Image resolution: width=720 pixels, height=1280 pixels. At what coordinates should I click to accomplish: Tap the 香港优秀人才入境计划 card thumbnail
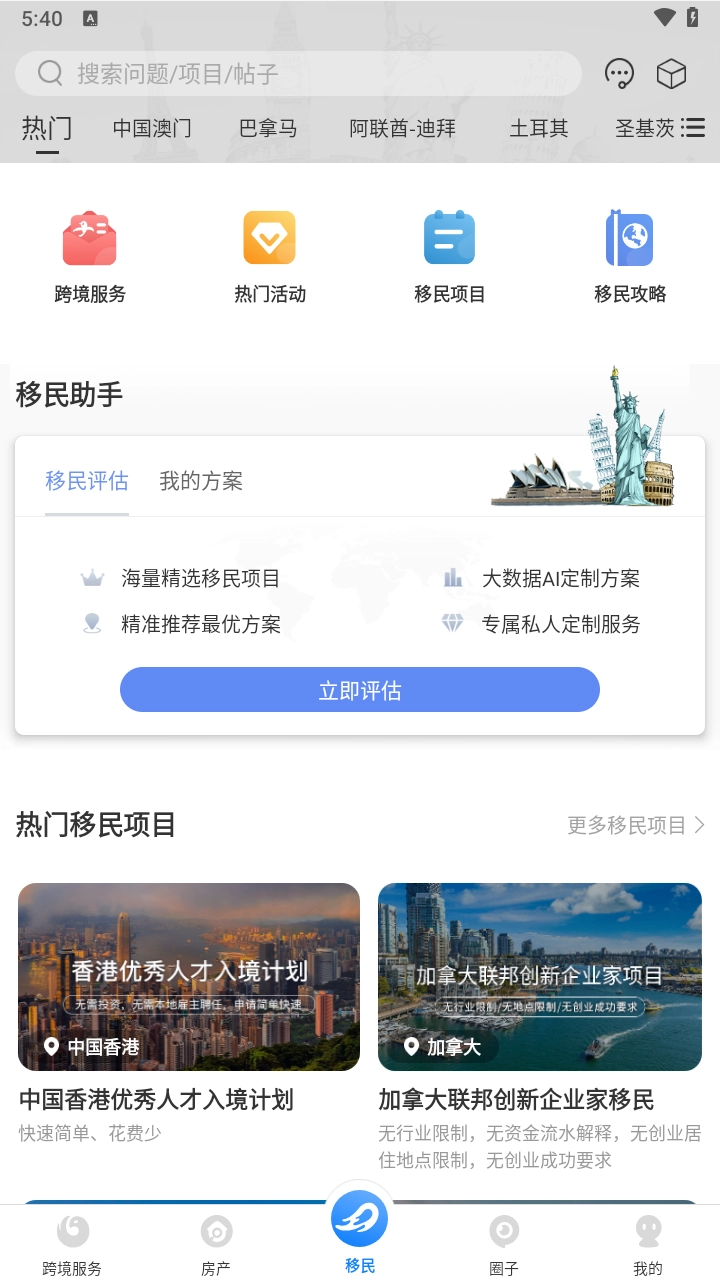[189, 976]
